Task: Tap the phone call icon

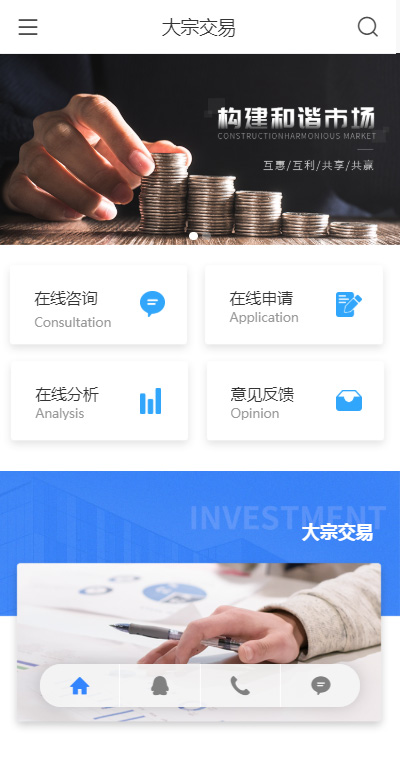Action: pyautogui.click(x=240, y=686)
